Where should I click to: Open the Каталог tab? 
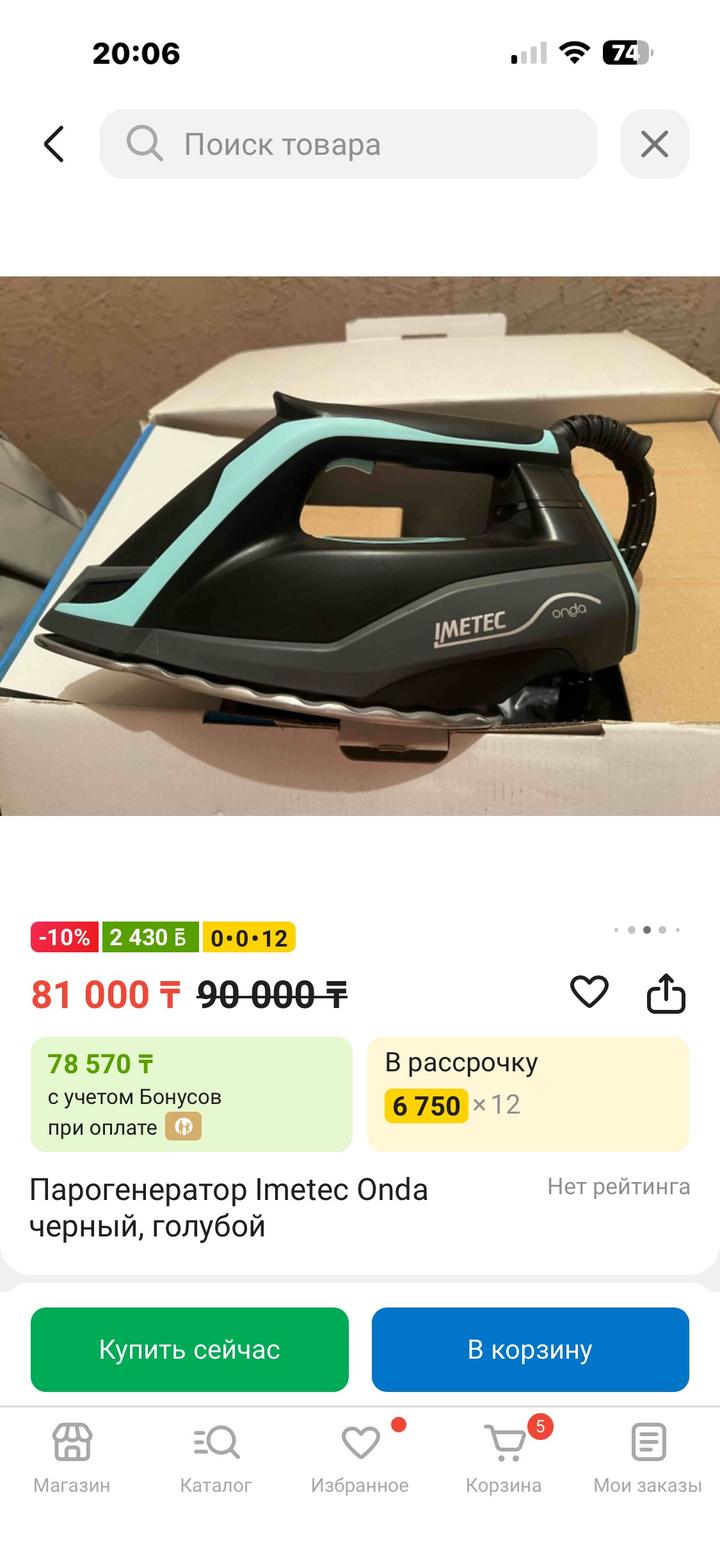tap(216, 1458)
